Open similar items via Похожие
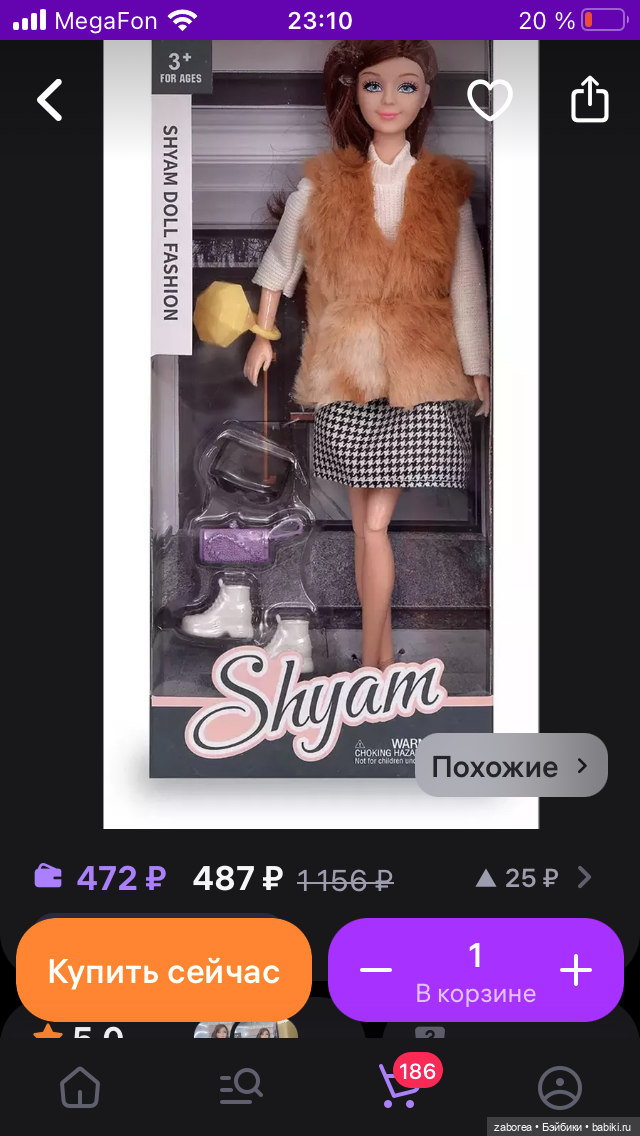Screen dimensions: 640x1136 pyautogui.click(x=511, y=766)
